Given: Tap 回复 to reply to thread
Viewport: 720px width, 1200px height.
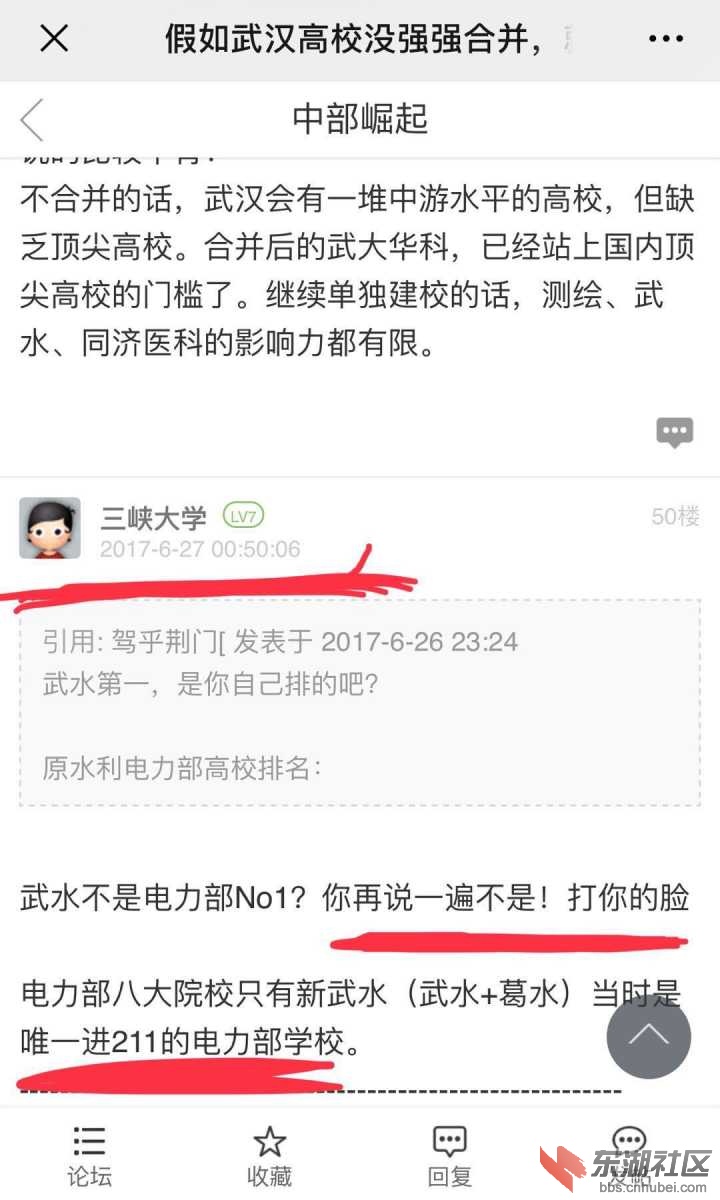Looking at the screenshot, I should [x=449, y=1156].
